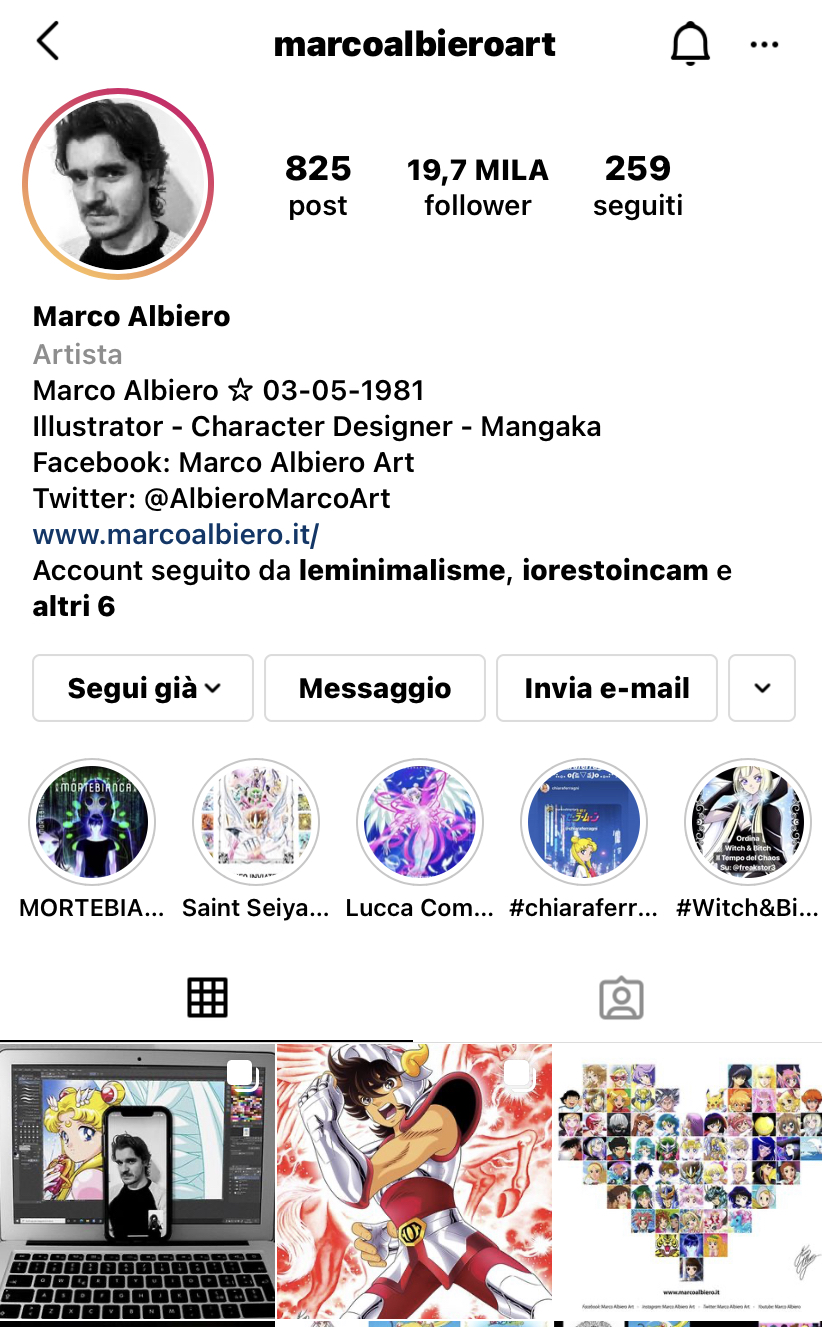Show the 259 seguiti accounts
This screenshot has width=822, height=1327.
click(x=637, y=186)
